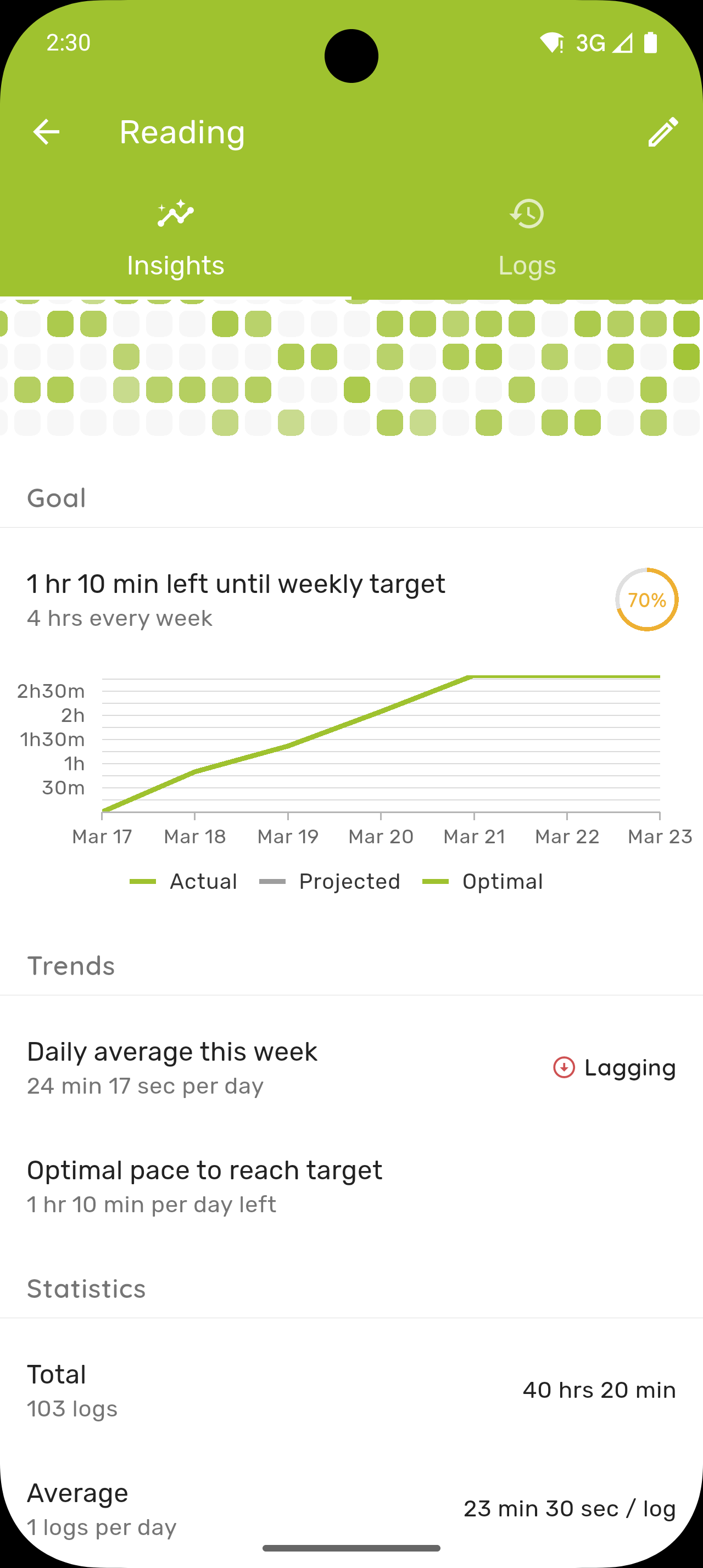Toggle the Actual series in the chart legend
This screenshot has height=1568, width=703.
[184, 881]
